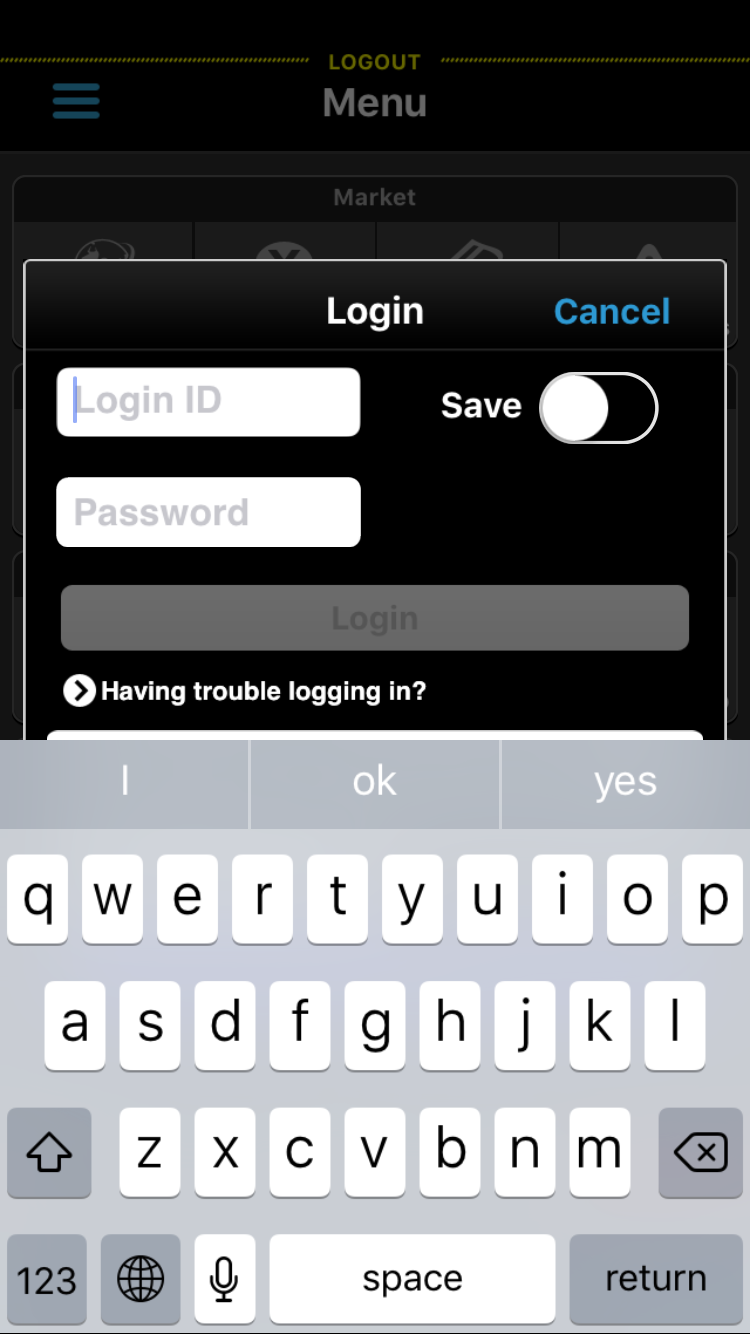Open Having trouble logging in help

(x=245, y=691)
